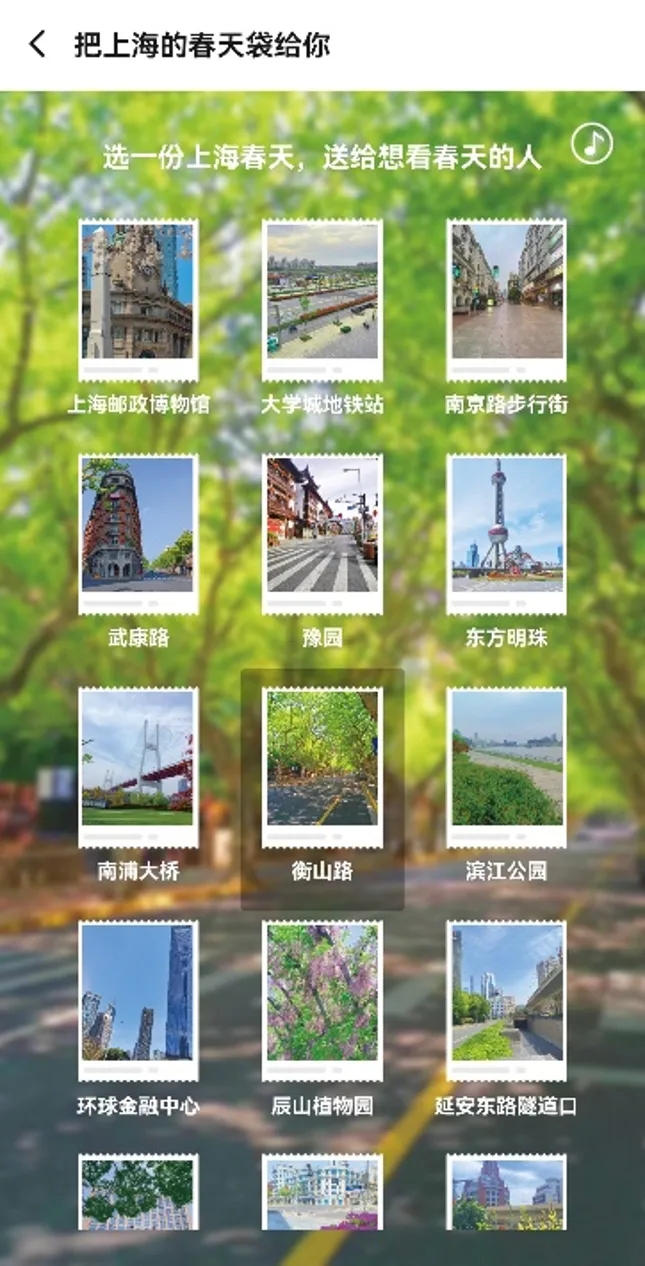Choose the 南京路步行街 stamp card
645x1266 pixels.
point(506,300)
